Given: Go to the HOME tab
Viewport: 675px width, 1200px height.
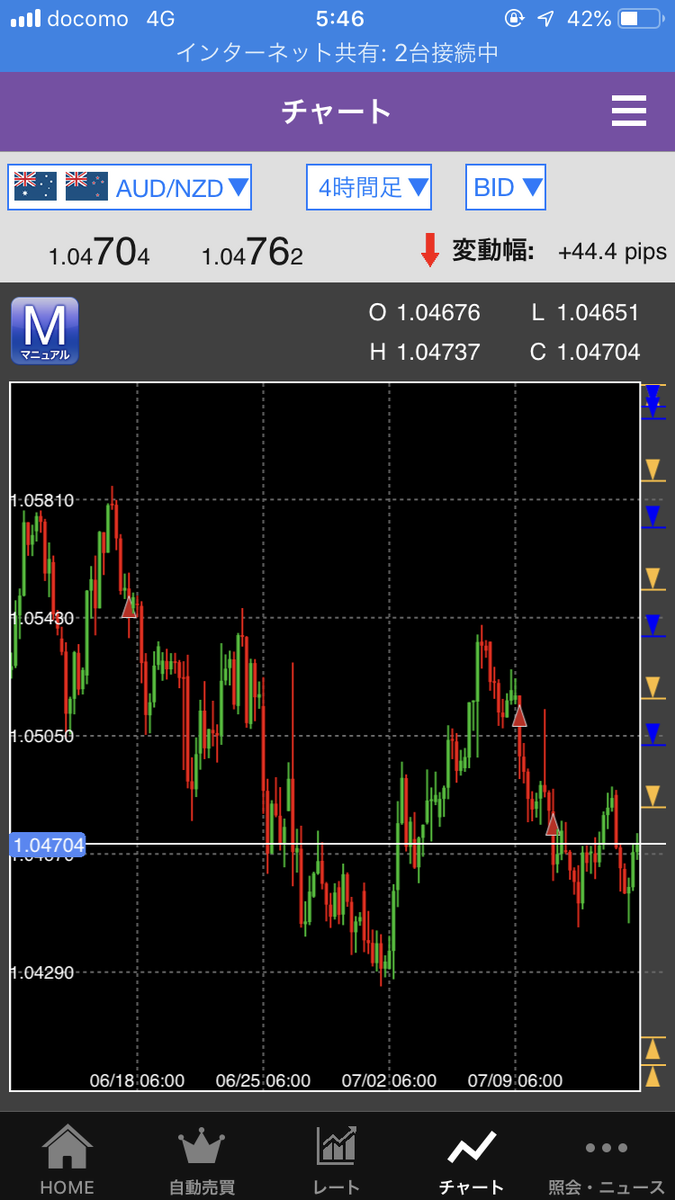Looking at the screenshot, I should coord(67,1160).
